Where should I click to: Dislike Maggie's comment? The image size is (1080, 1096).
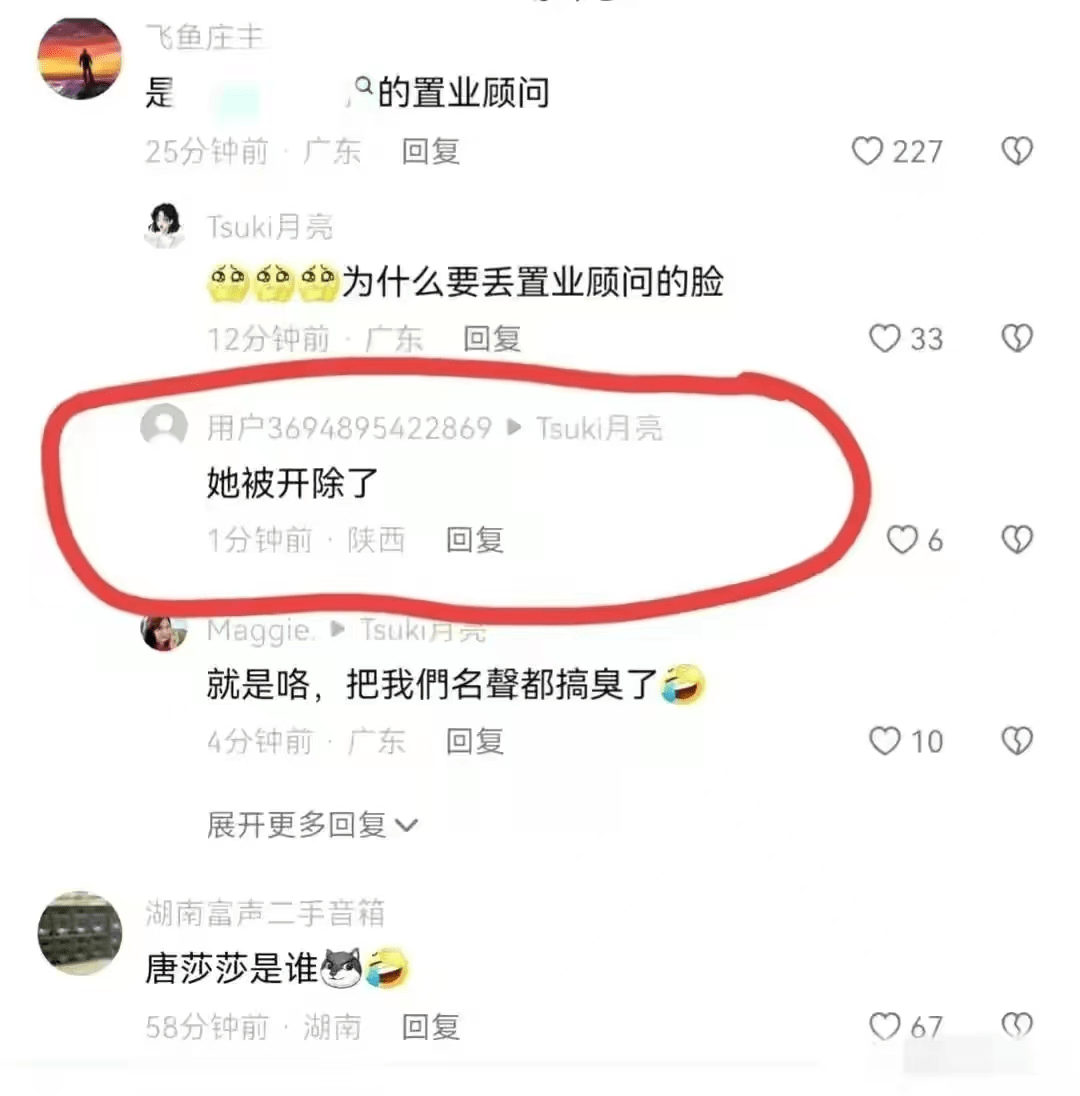pos(1016,741)
